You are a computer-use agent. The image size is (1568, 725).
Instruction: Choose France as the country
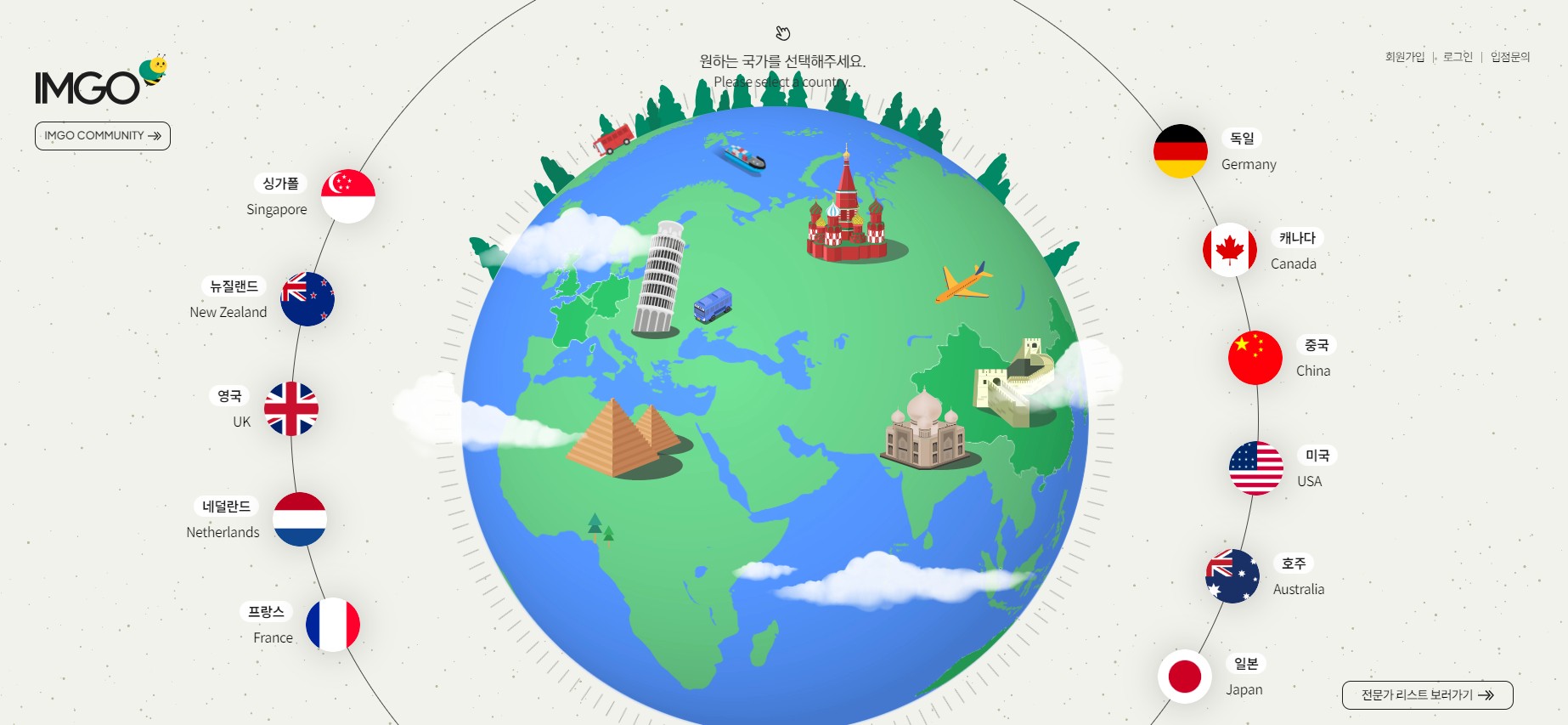(x=333, y=625)
